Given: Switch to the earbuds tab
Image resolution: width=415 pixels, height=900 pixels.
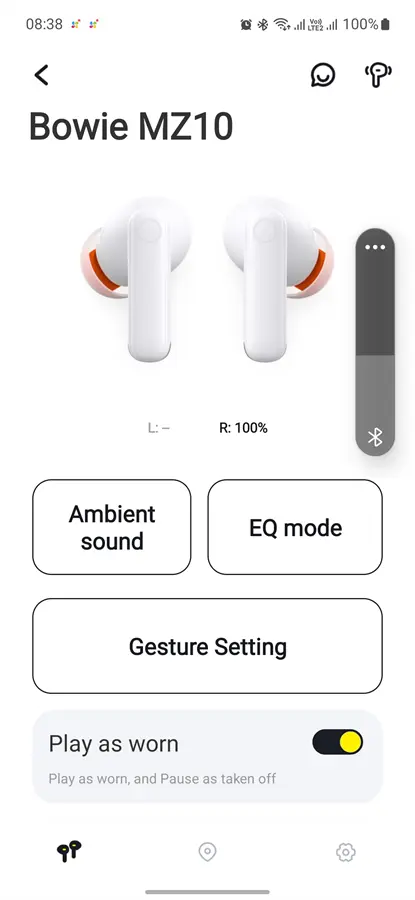Looking at the screenshot, I should click(69, 851).
